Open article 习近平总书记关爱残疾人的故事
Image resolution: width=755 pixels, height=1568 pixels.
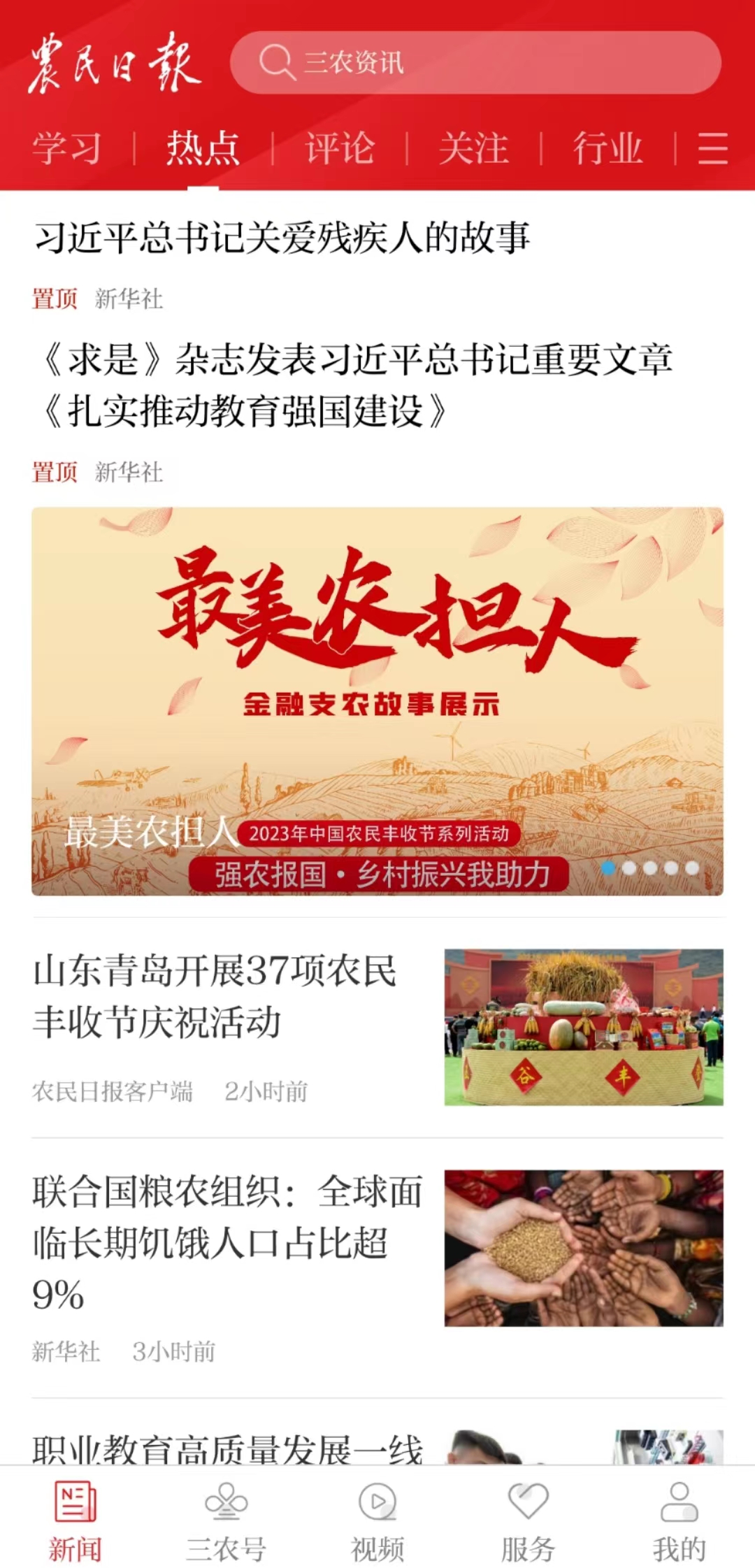pyautogui.click(x=282, y=239)
